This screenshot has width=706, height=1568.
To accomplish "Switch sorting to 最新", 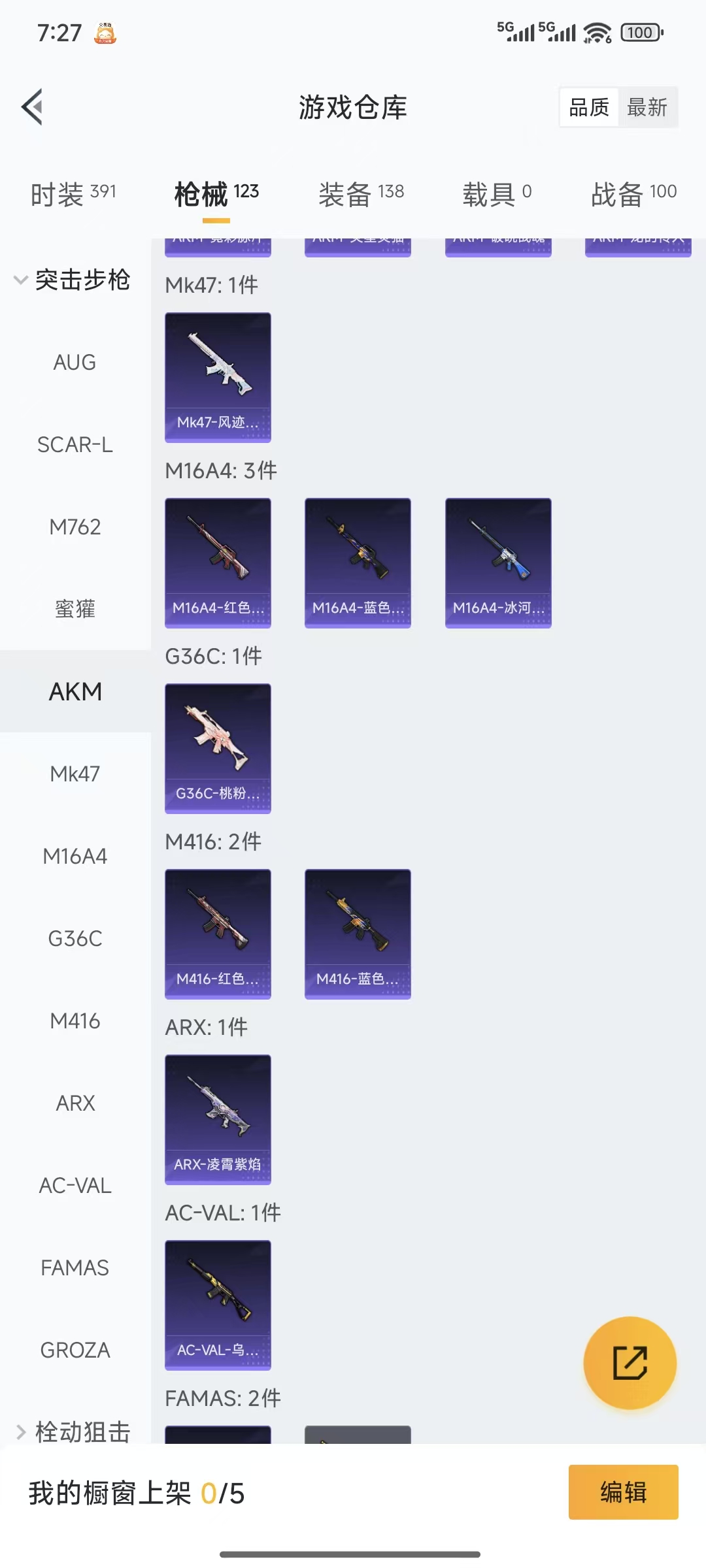I will pyautogui.click(x=648, y=106).
